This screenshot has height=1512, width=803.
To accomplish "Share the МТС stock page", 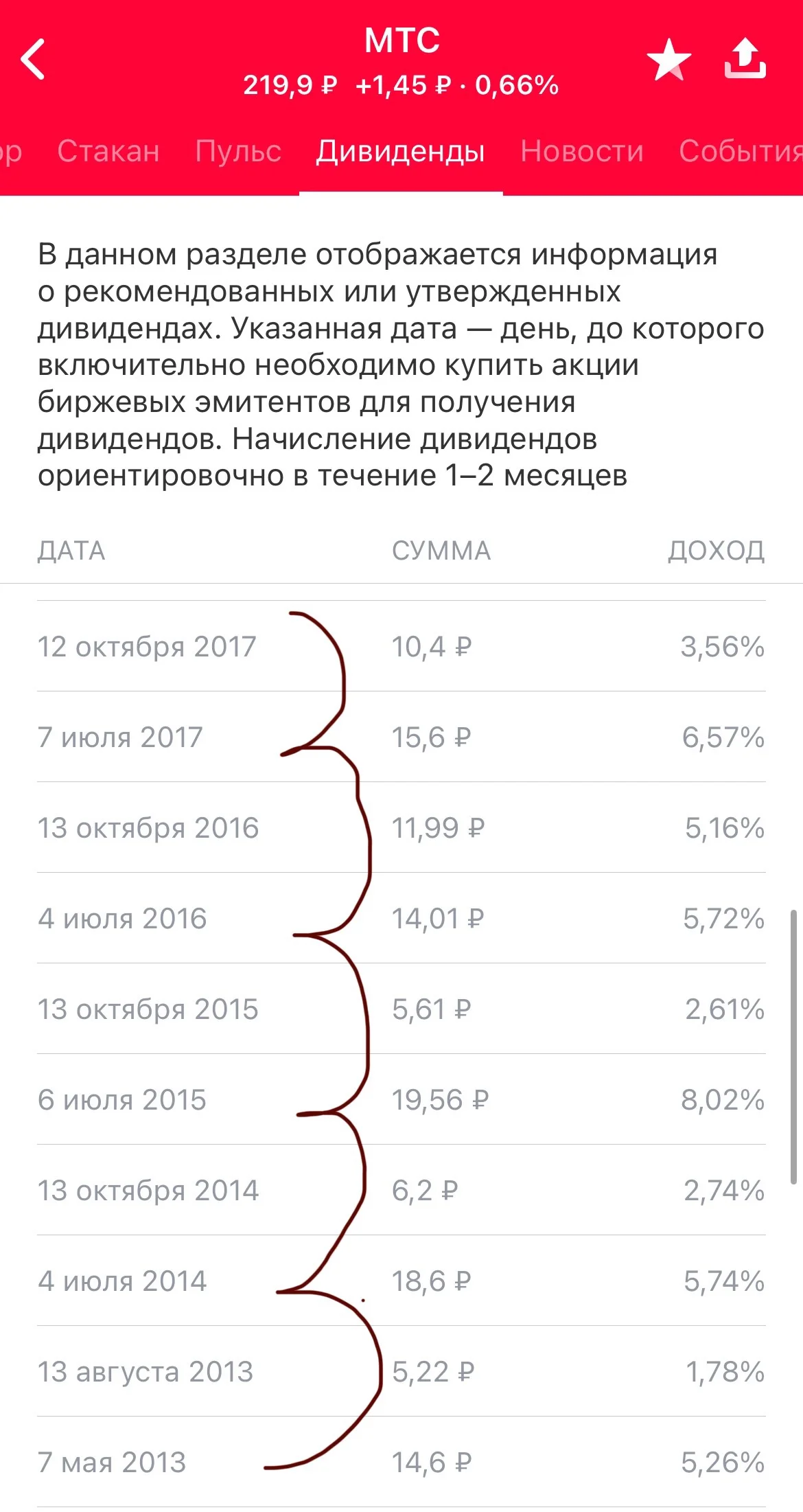I will point(745,59).
